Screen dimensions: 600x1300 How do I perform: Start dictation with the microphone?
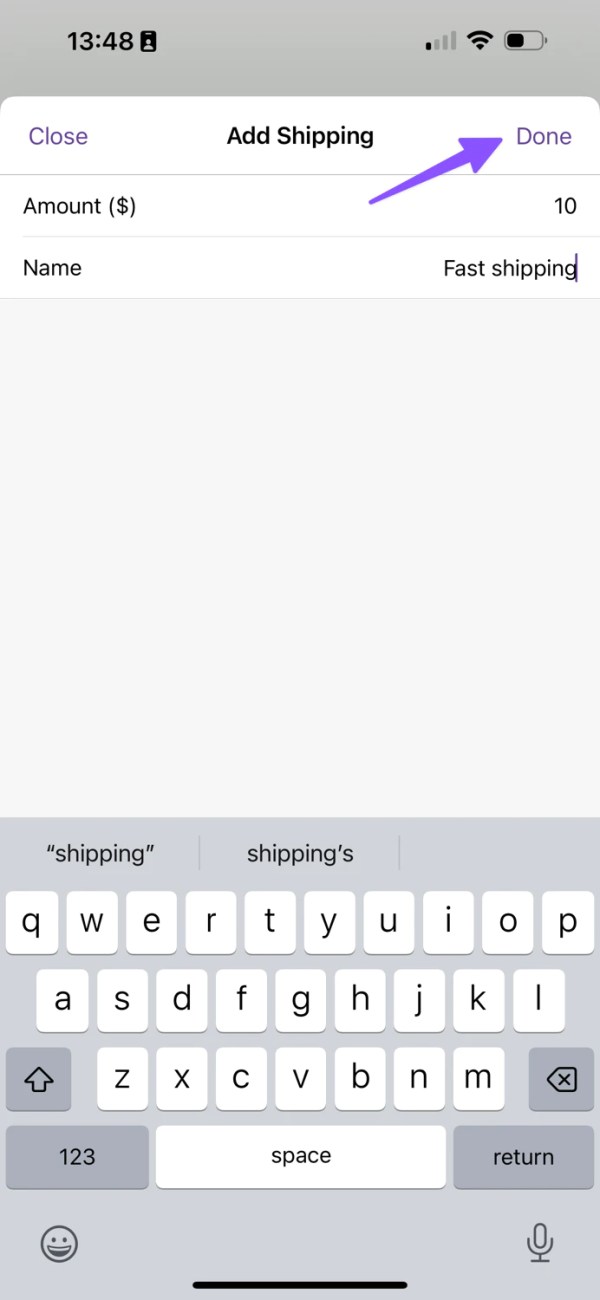coord(540,1243)
